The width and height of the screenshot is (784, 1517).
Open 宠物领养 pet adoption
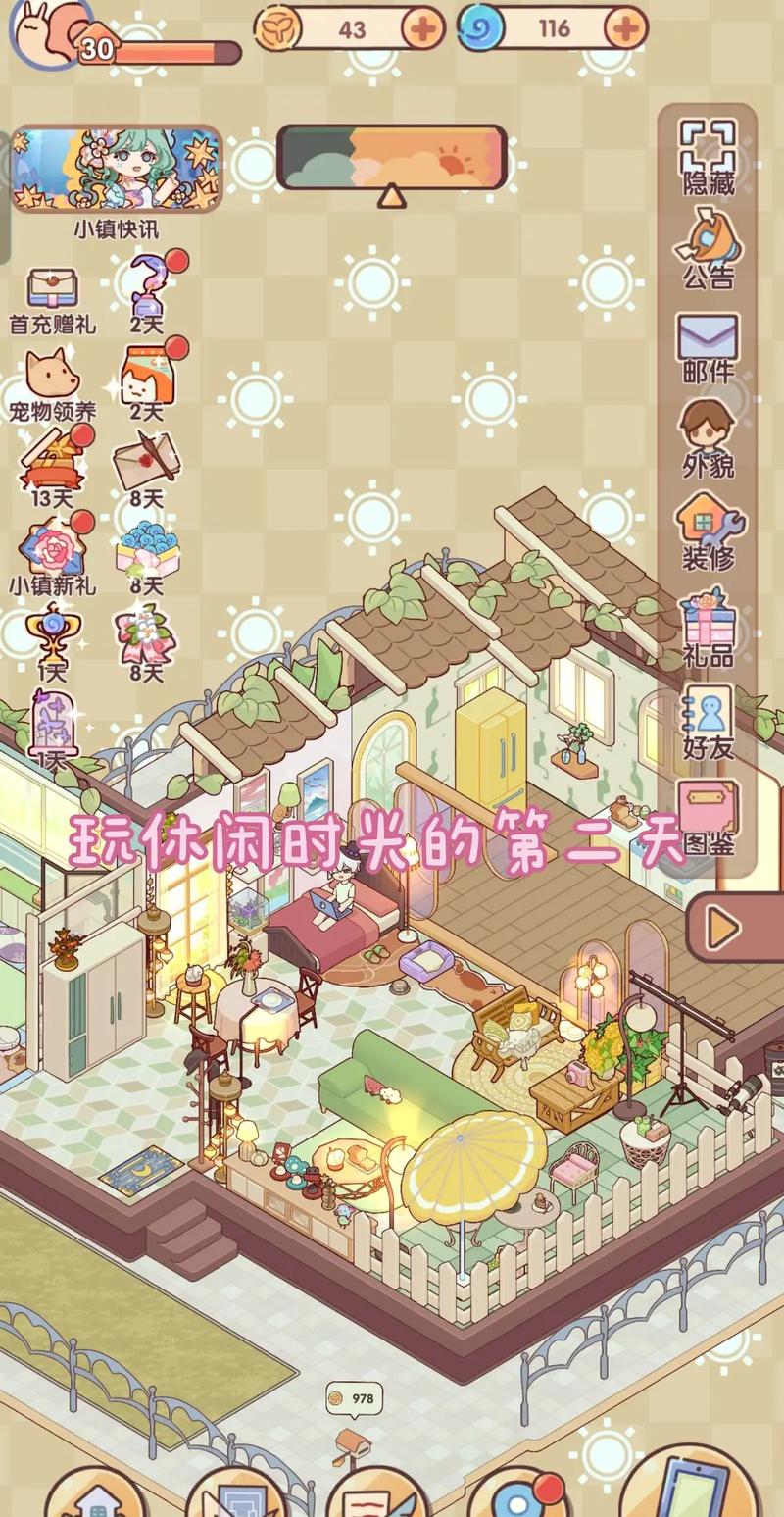point(52,383)
